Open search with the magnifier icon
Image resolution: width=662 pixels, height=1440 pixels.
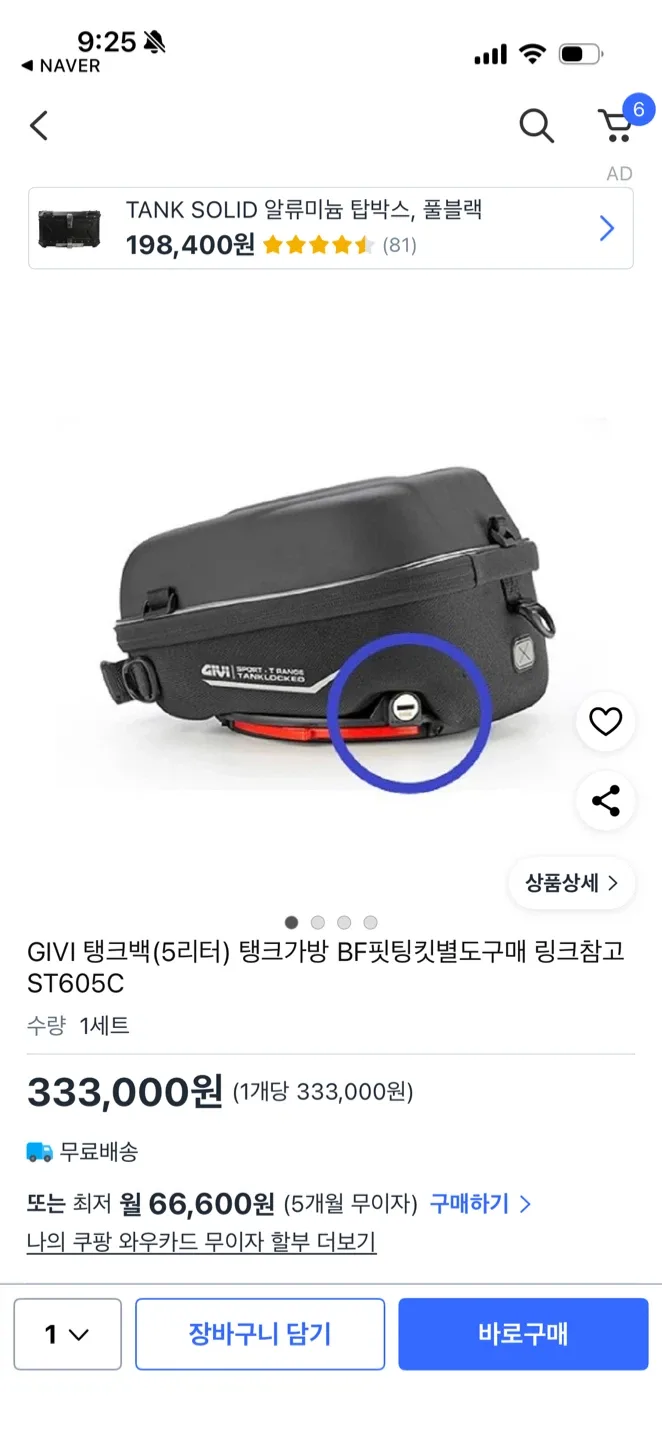point(536,126)
